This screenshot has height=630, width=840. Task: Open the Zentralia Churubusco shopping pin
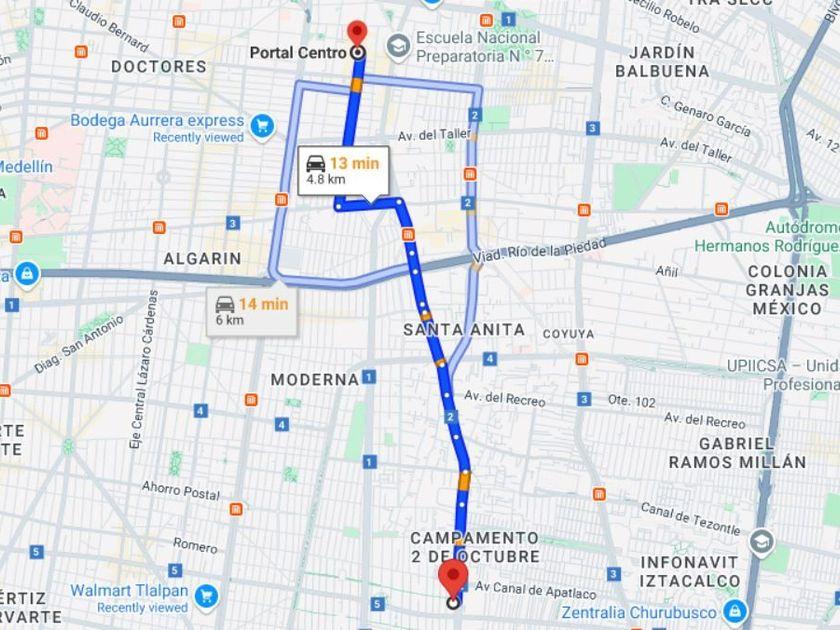[735, 611]
